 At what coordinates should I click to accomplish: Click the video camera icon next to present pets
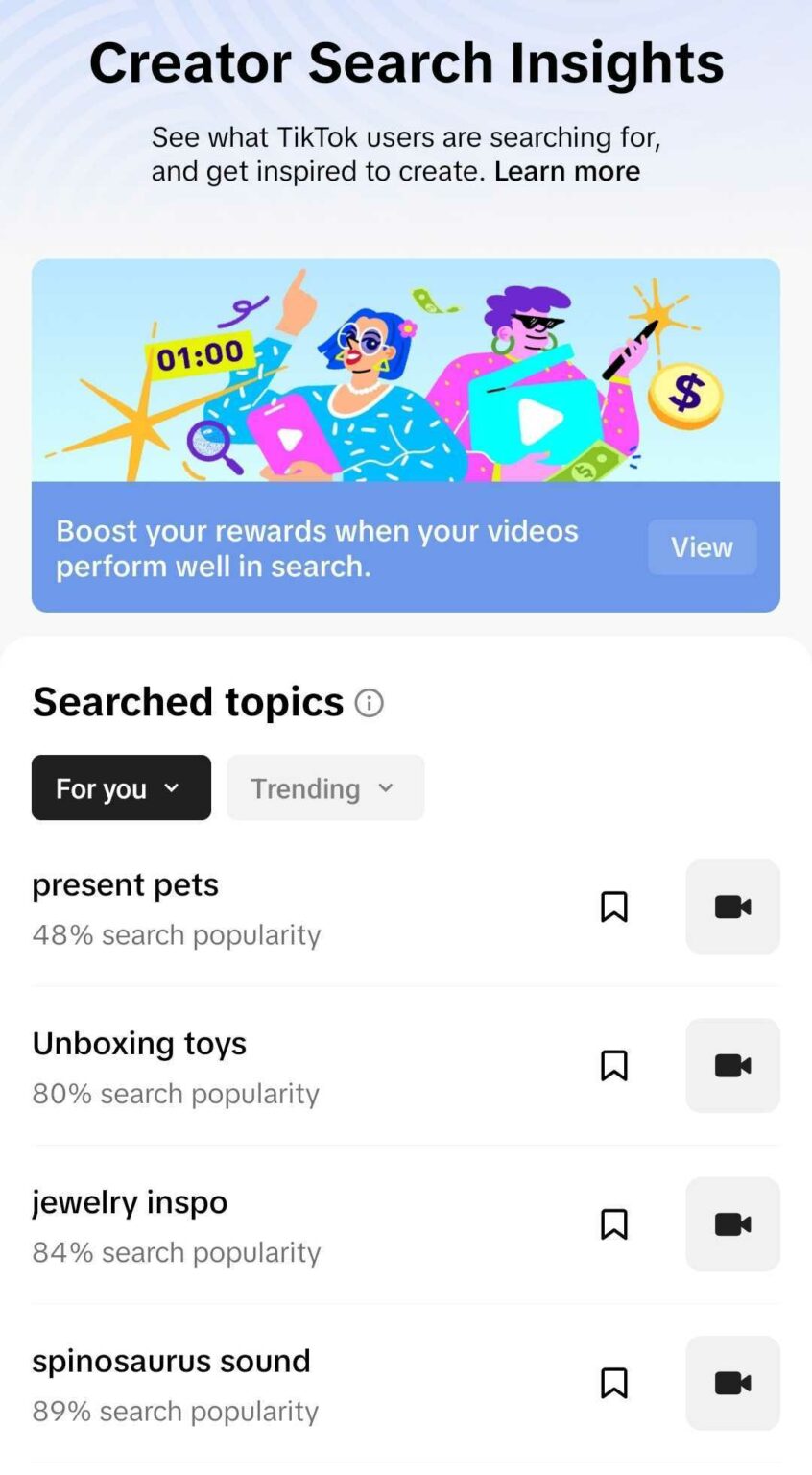(x=732, y=907)
